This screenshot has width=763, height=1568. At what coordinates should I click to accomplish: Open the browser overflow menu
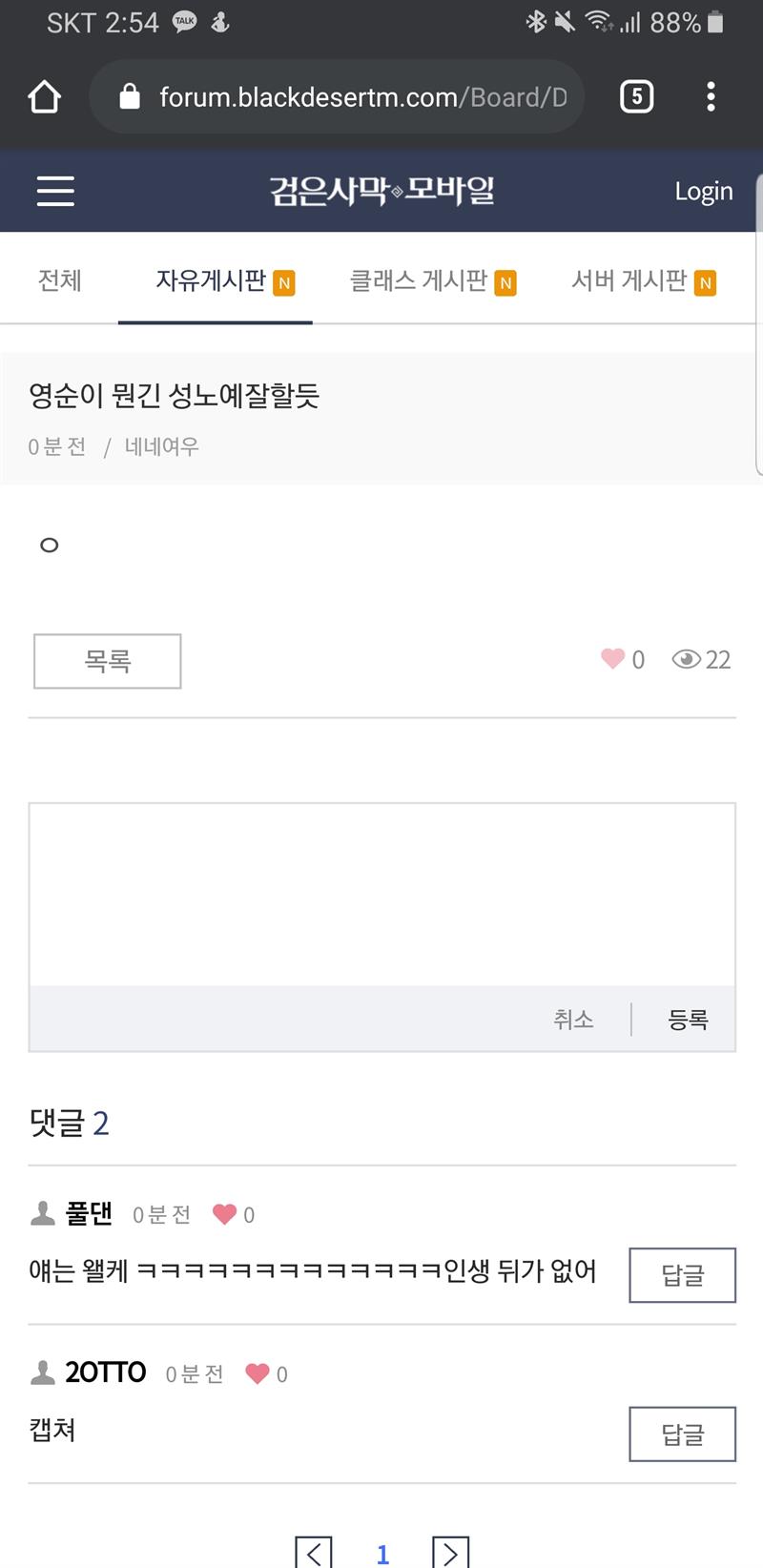[x=711, y=96]
